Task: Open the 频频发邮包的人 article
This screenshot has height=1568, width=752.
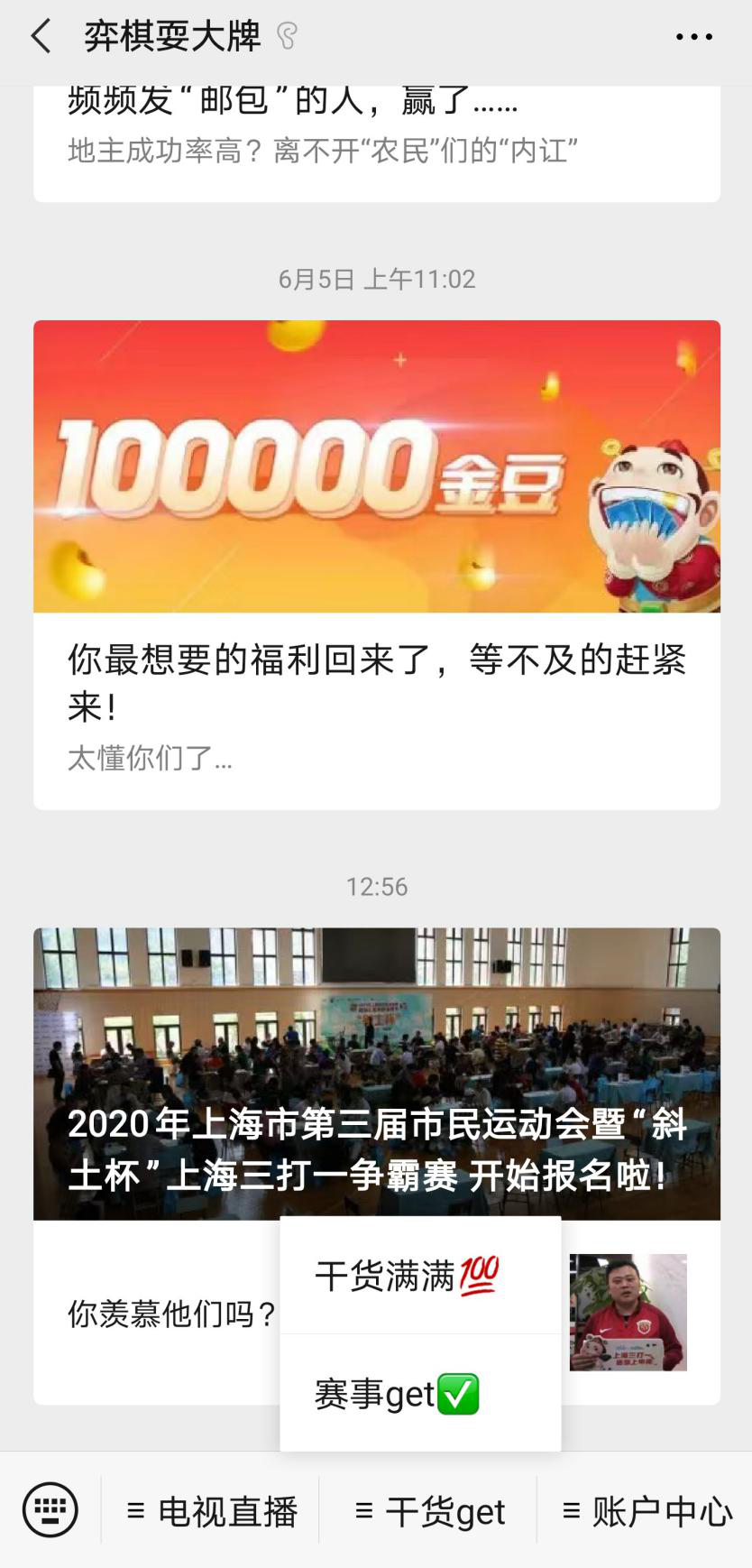Action: (377, 143)
